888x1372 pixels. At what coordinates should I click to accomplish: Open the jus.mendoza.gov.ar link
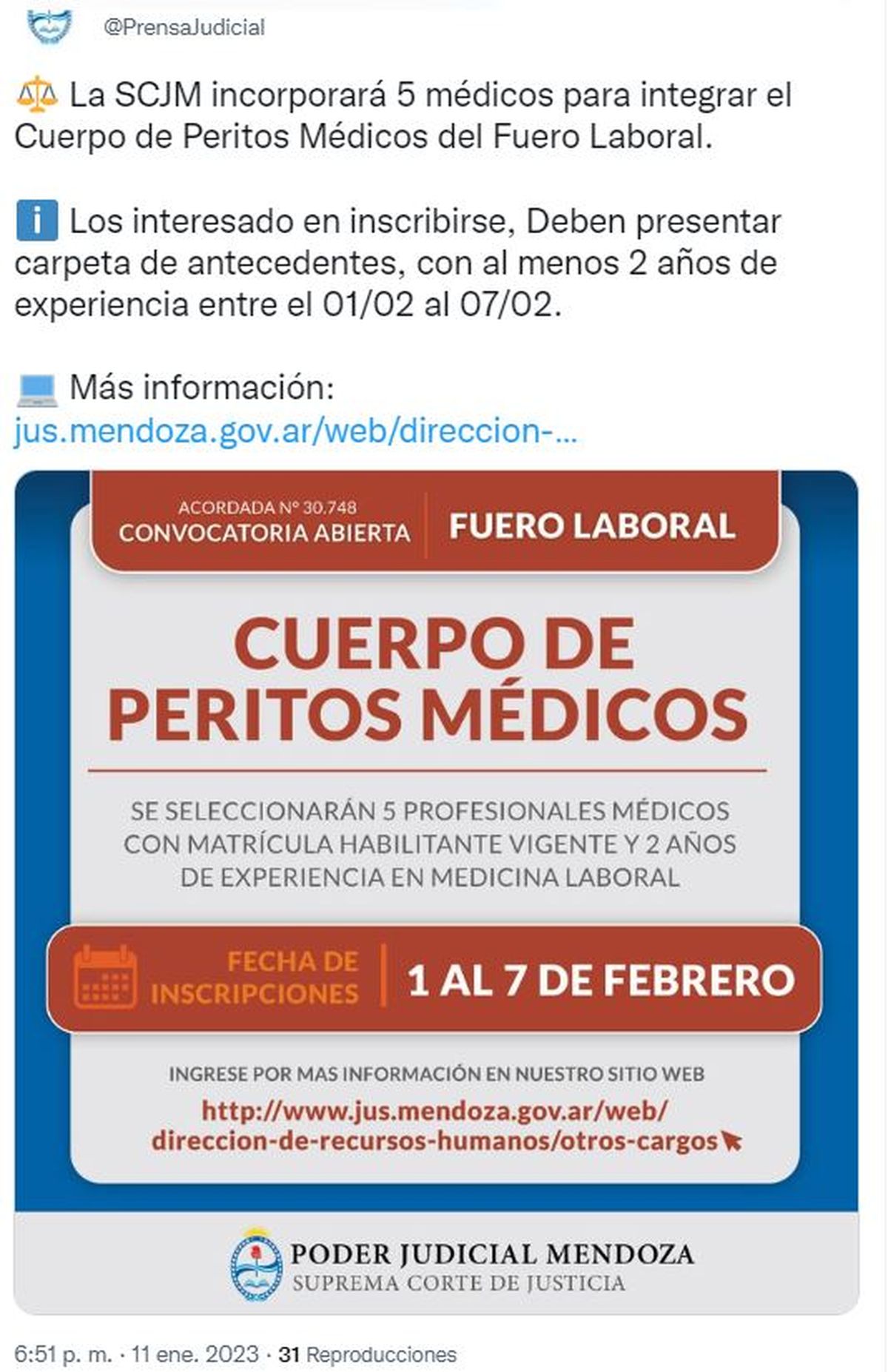pyautogui.click(x=295, y=431)
